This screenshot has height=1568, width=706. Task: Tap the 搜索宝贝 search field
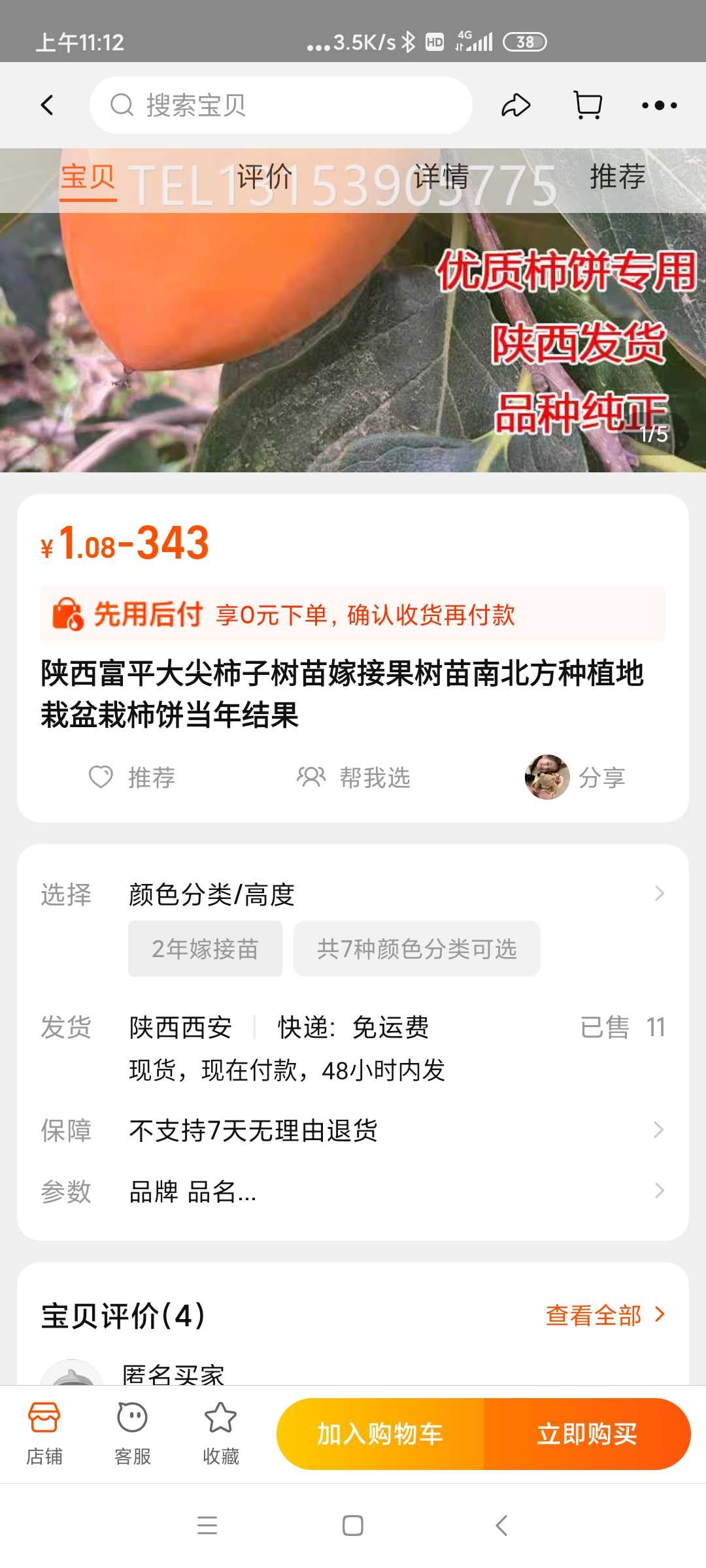point(281,105)
